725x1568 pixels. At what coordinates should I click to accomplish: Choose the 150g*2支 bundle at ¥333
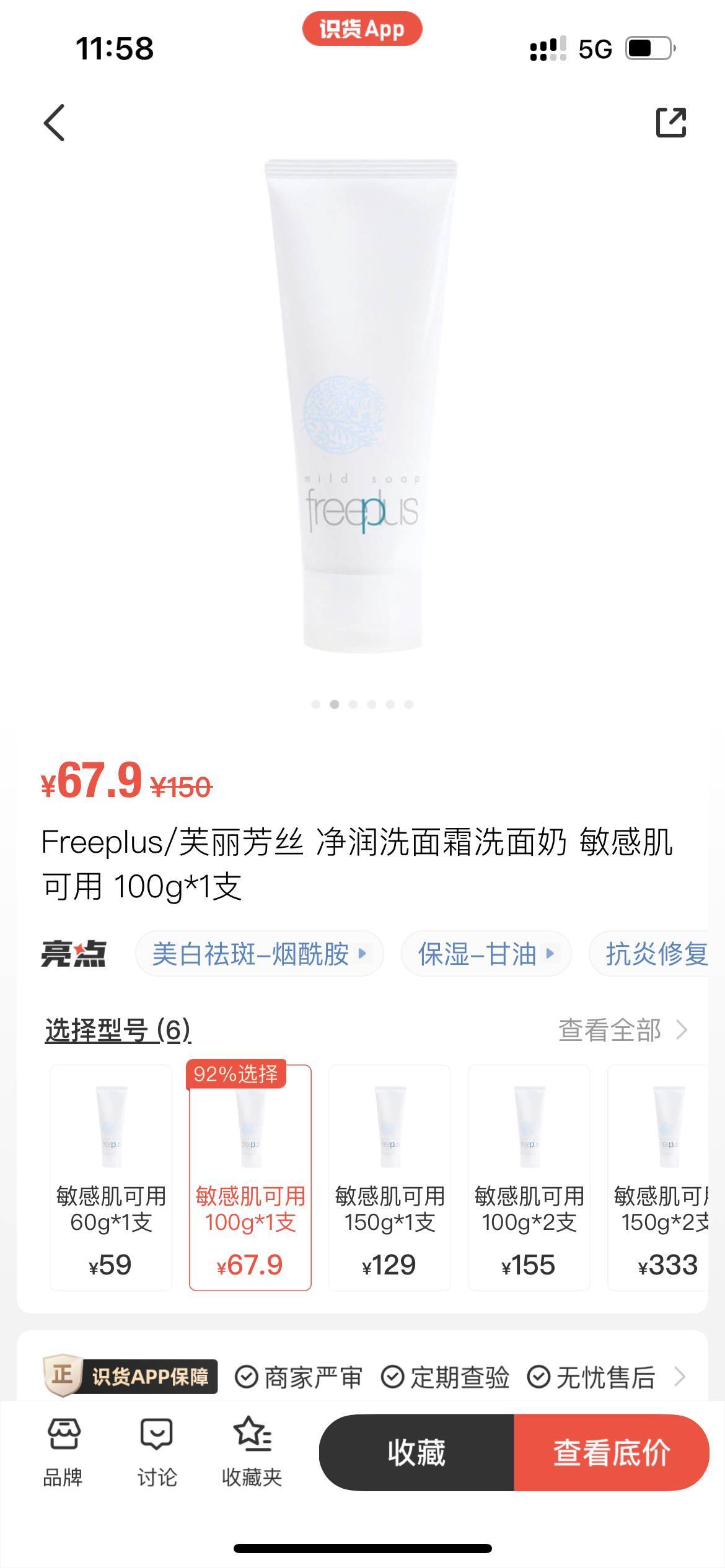[x=661, y=1177]
